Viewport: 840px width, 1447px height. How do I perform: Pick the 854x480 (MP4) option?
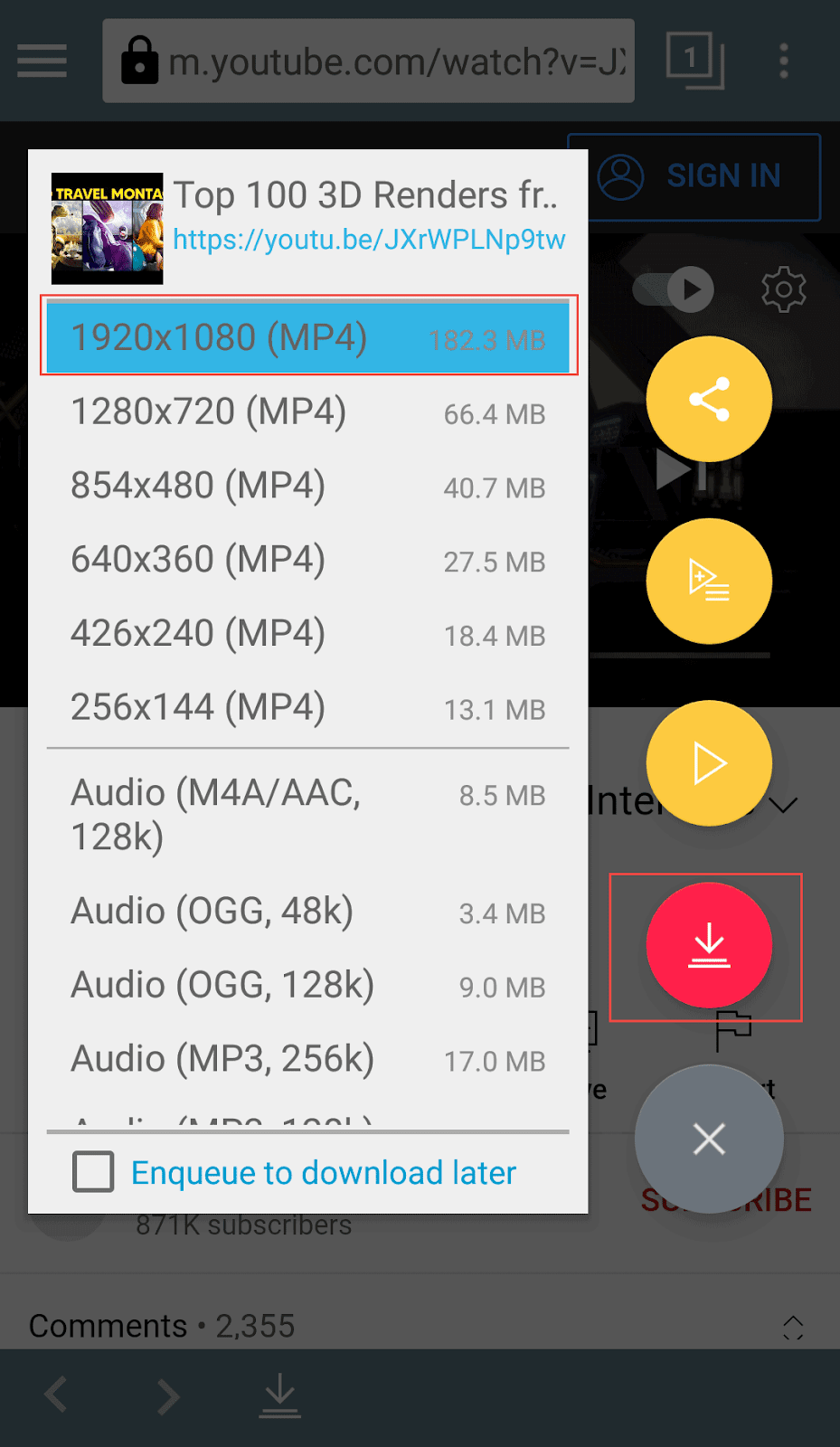coord(307,487)
